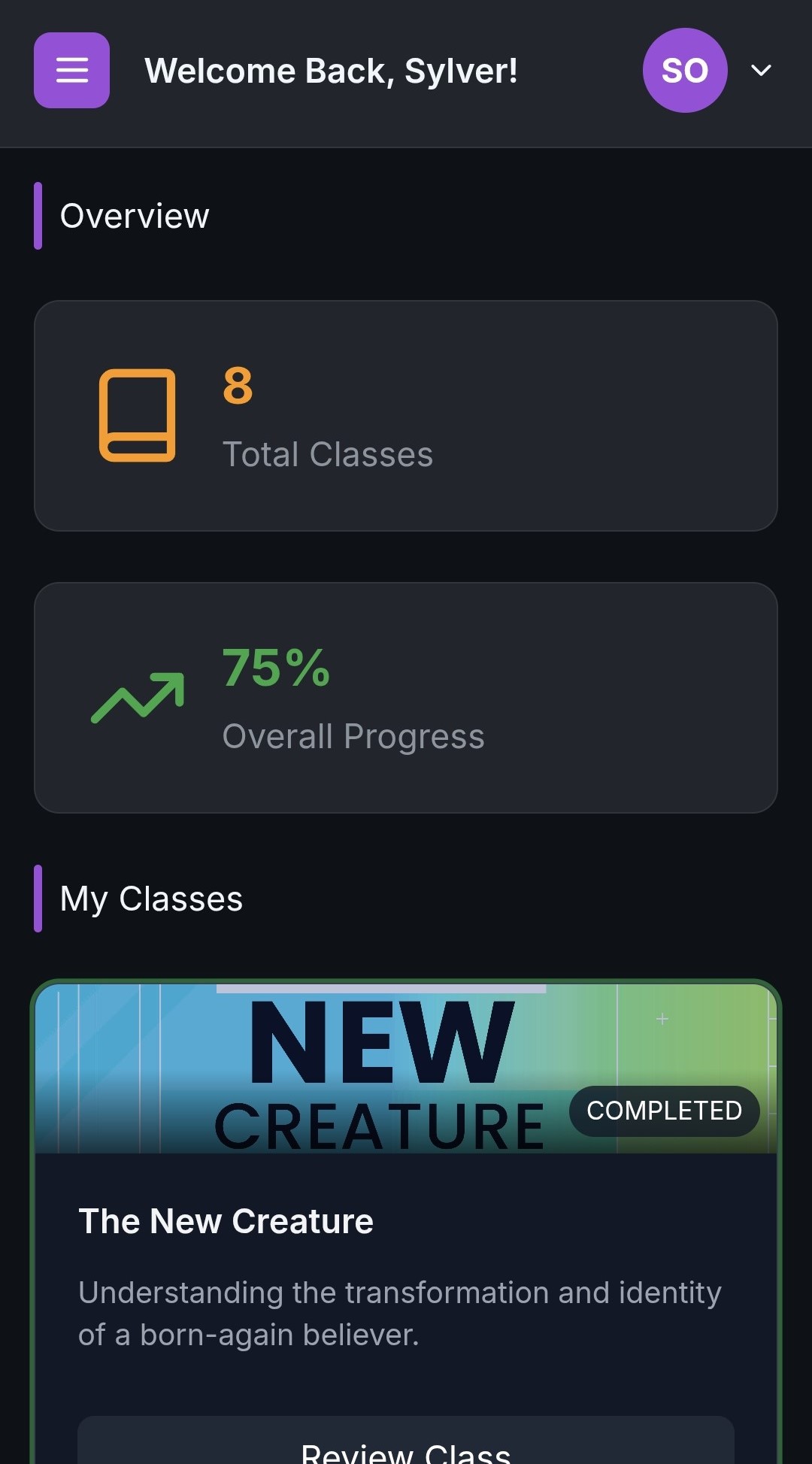Click the Welcome Back, Sylver! heading

pyautogui.click(x=331, y=70)
